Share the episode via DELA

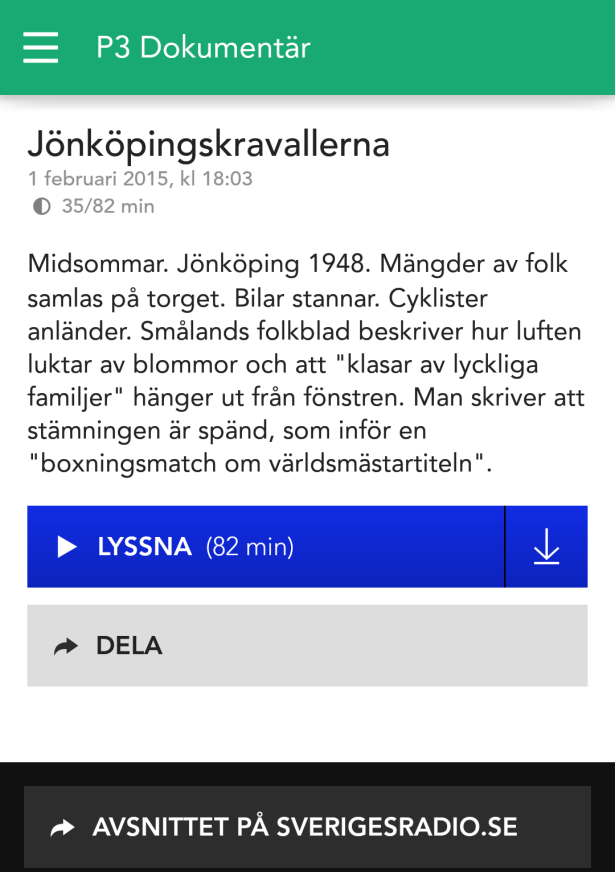307,646
